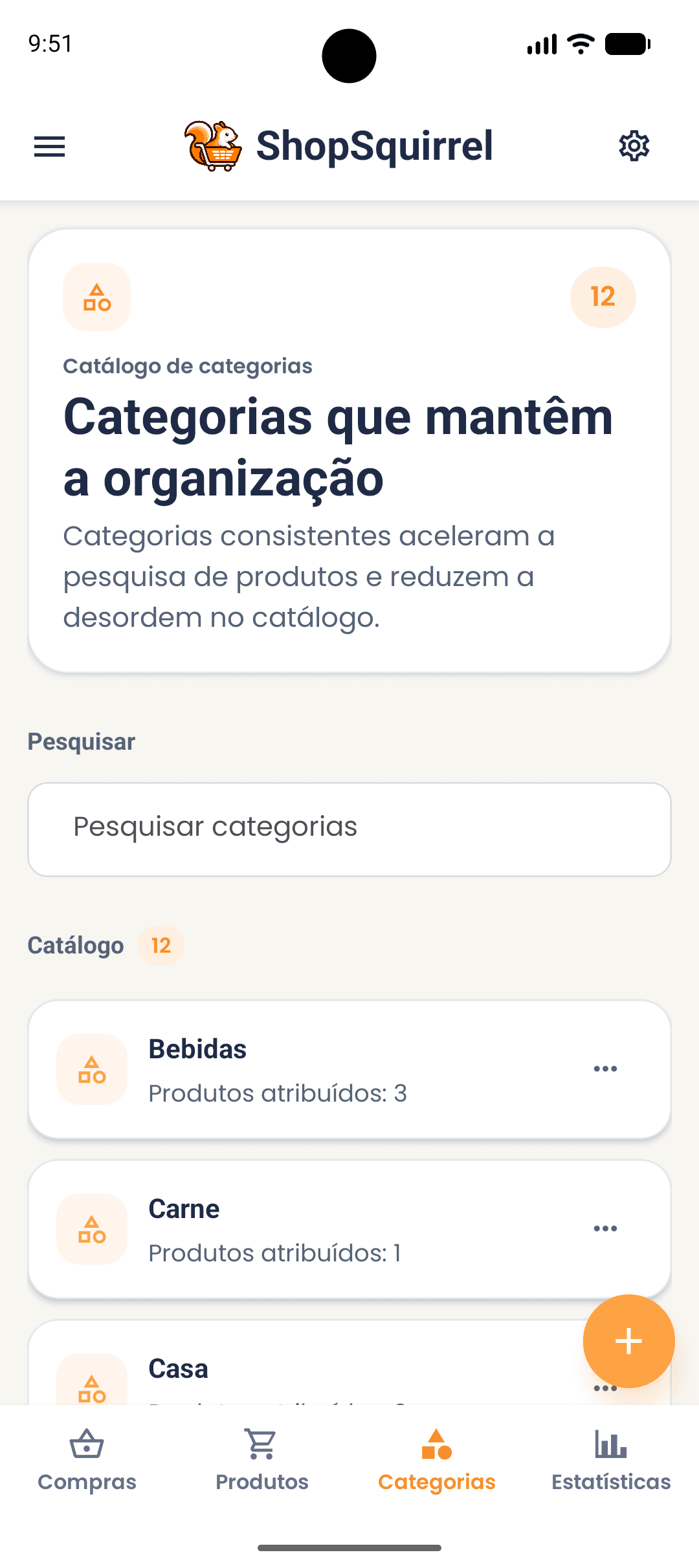Open the options menu for Bebidas
Viewport: 699px width, 1568px height.
pyautogui.click(x=605, y=1069)
